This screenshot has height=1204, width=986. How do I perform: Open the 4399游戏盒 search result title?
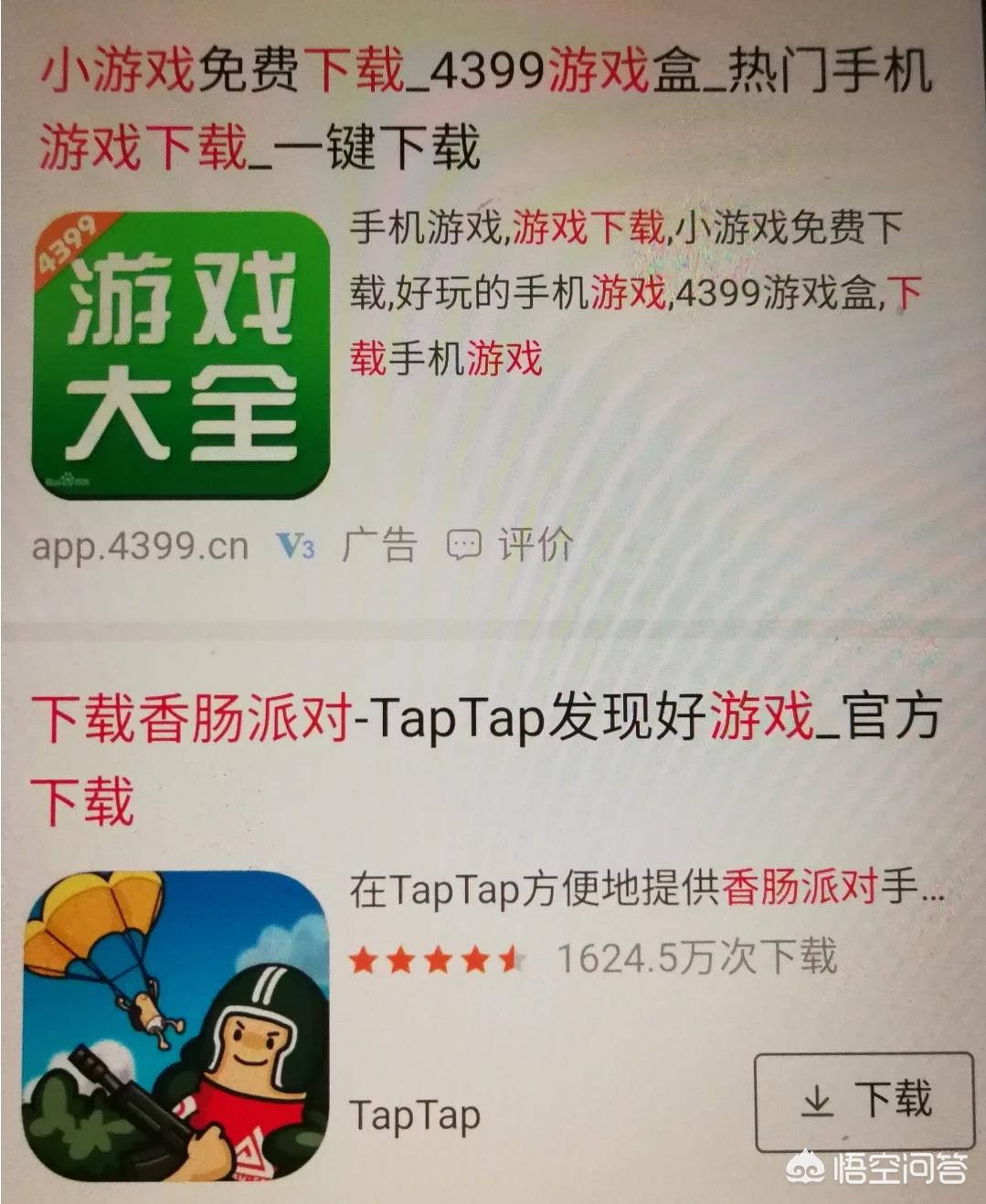point(484,108)
